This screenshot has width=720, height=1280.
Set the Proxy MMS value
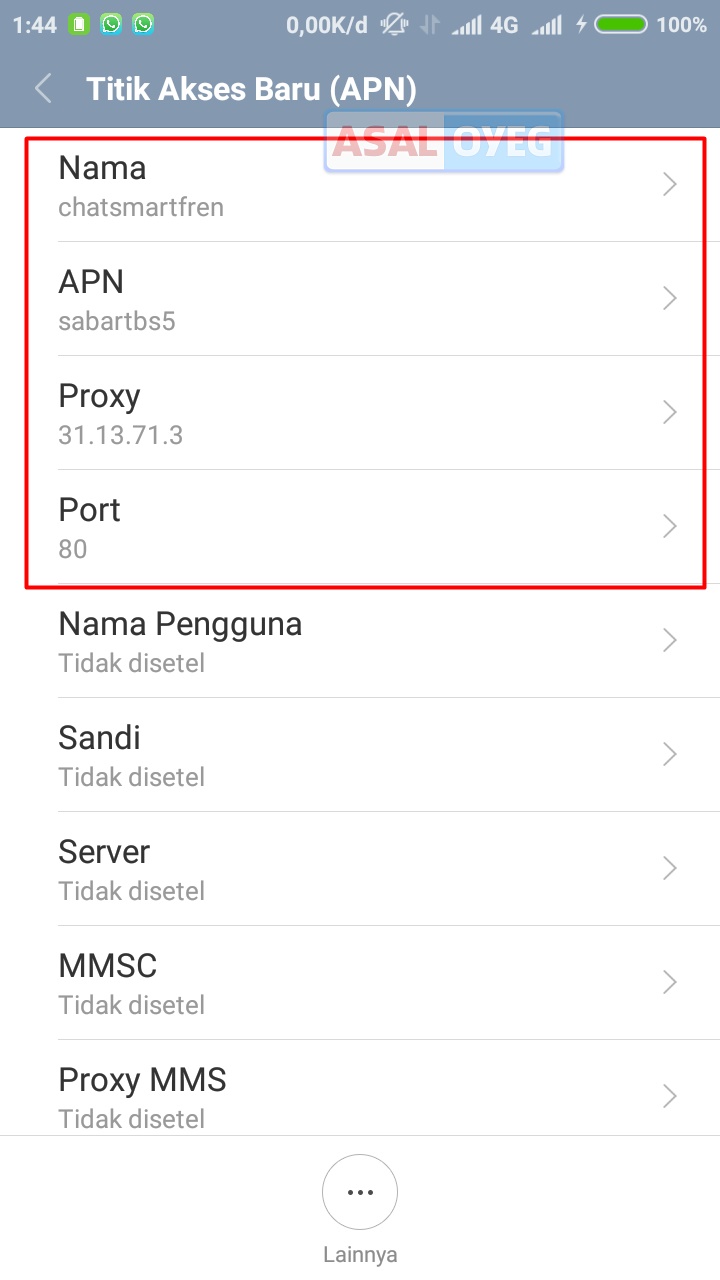pyautogui.click(x=360, y=1095)
